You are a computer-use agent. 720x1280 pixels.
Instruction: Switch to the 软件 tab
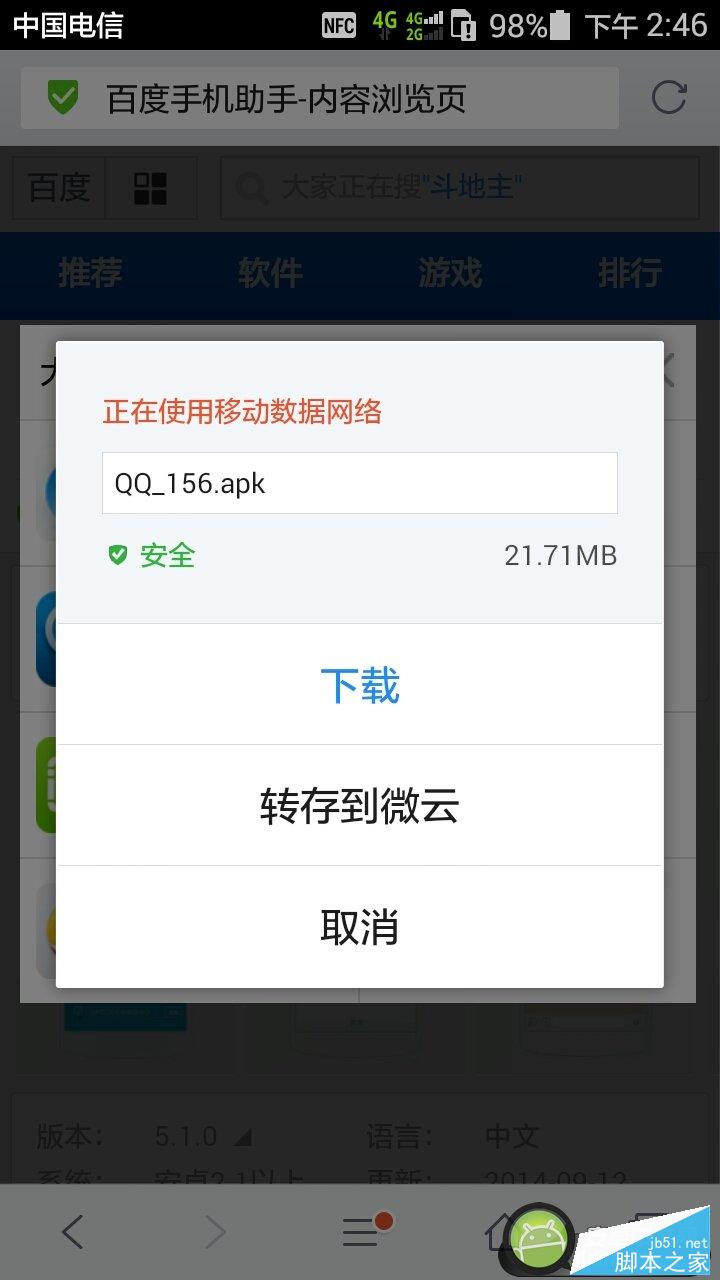pos(270,273)
